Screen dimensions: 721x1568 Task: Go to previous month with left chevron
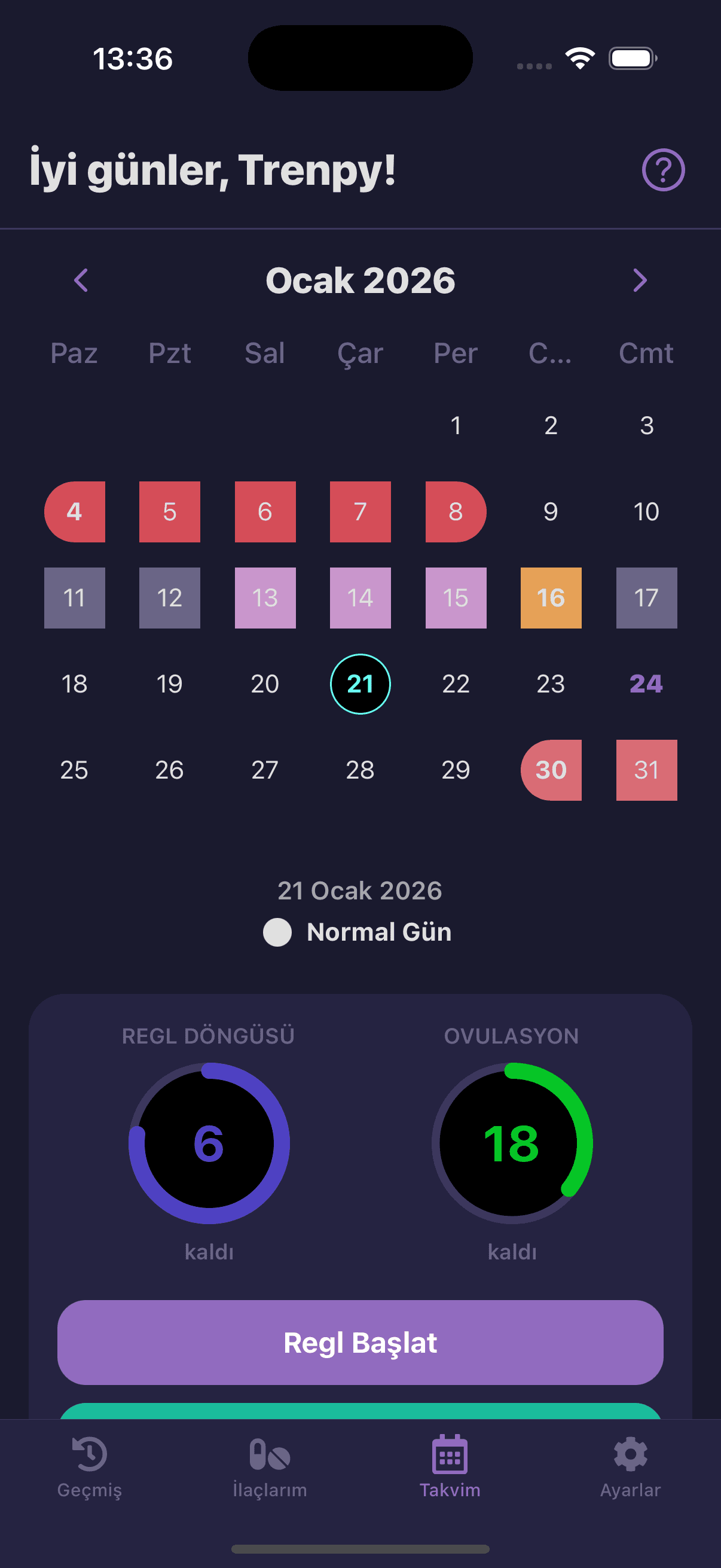pos(81,280)
